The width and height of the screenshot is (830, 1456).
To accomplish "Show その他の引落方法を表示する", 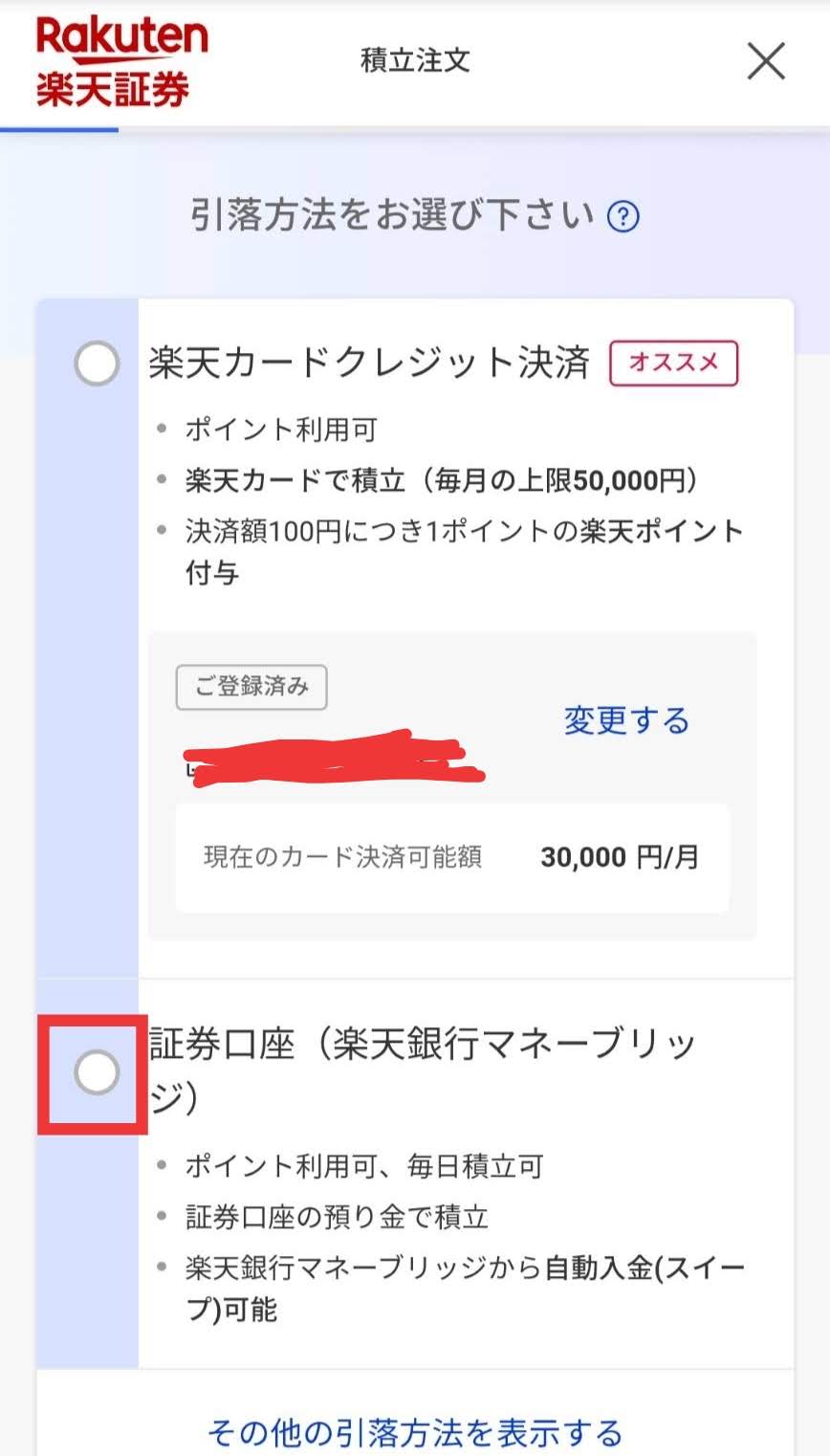I will pyautogui.click(x=415, y=1433).
